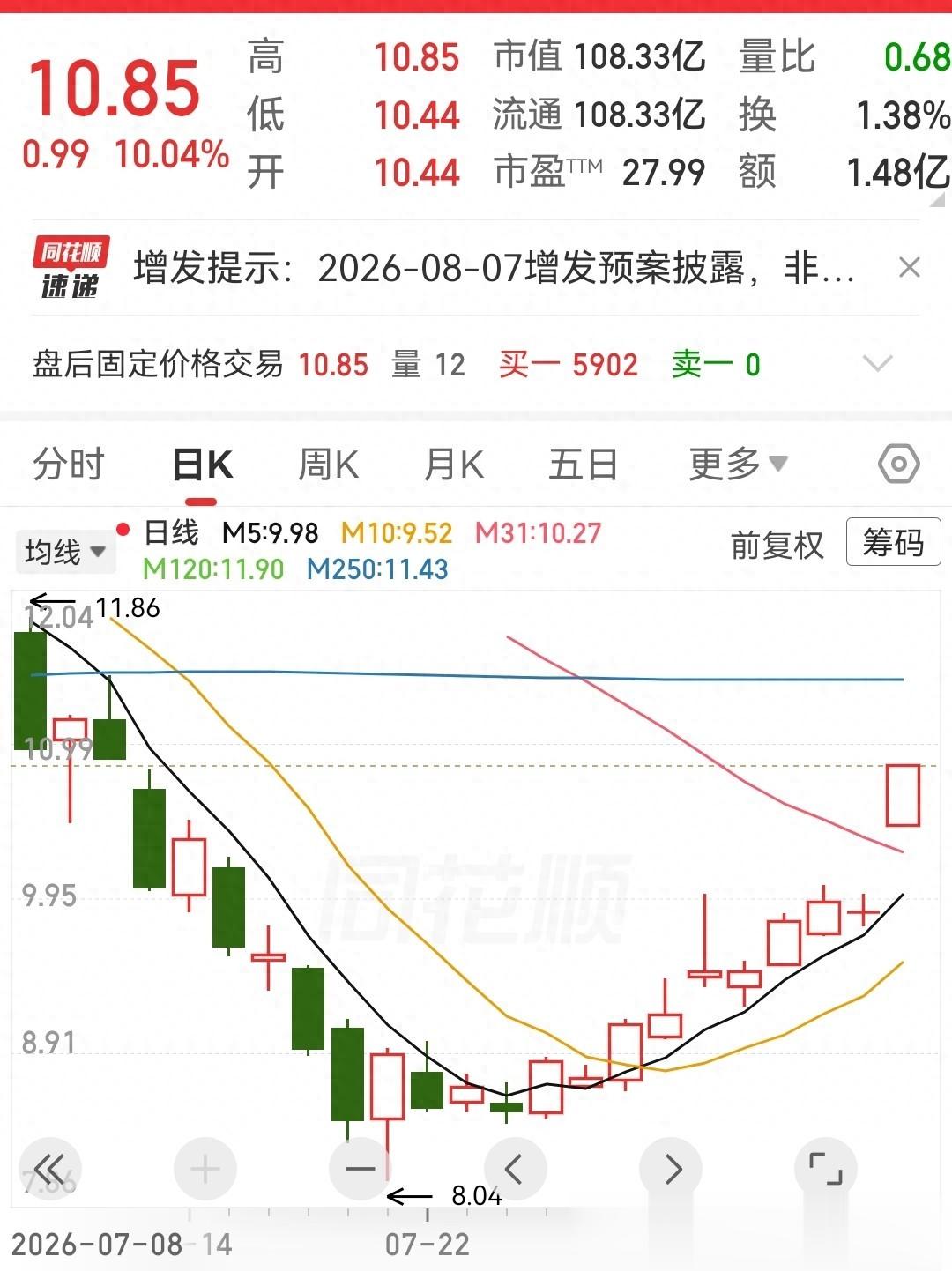Tap the 筹码 button
Image resolution: width=952 pixels, height=1271 pixels.
tap(893, 542)
